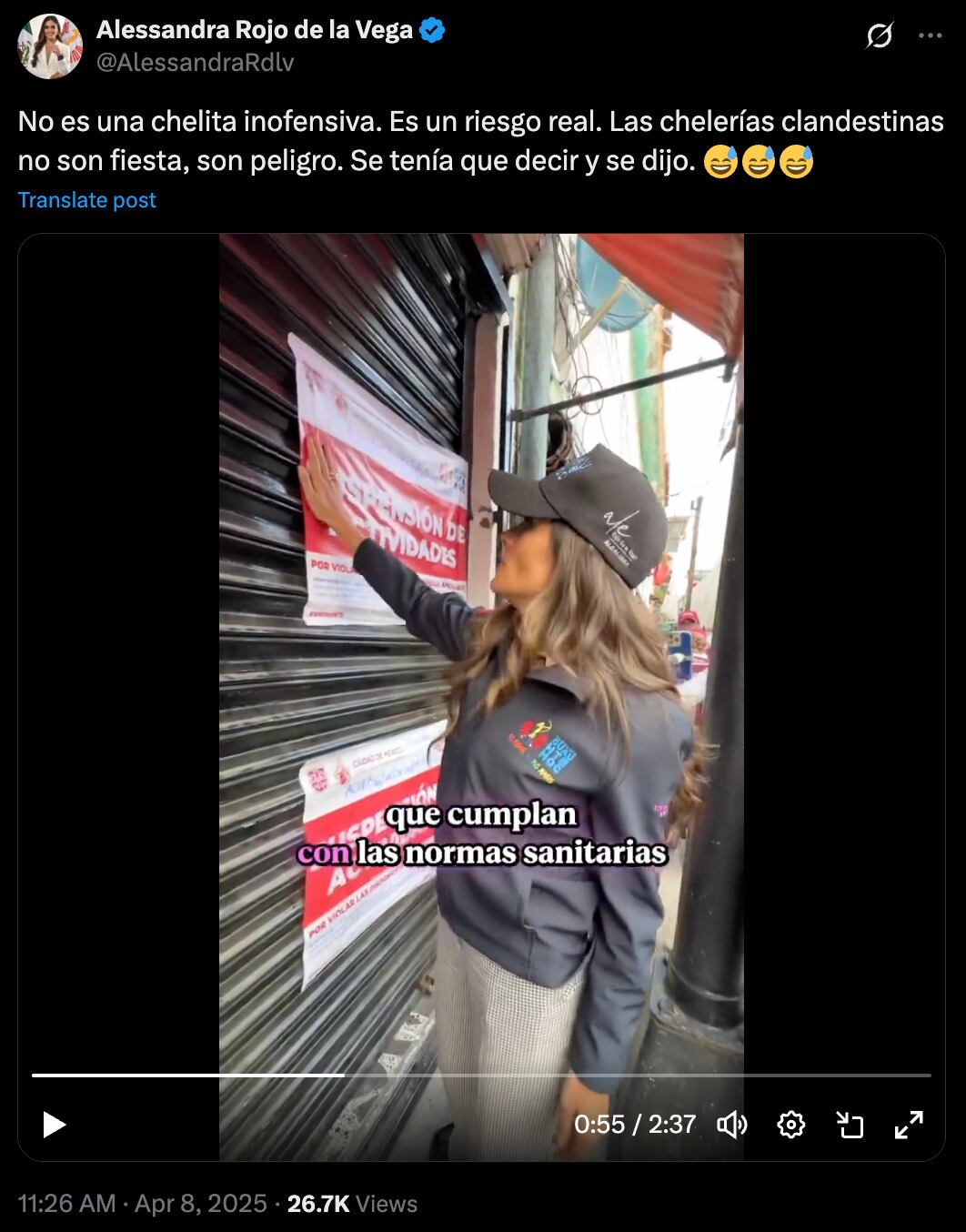Enable picture-in-picture mode for the video

tap(850, 1125)
